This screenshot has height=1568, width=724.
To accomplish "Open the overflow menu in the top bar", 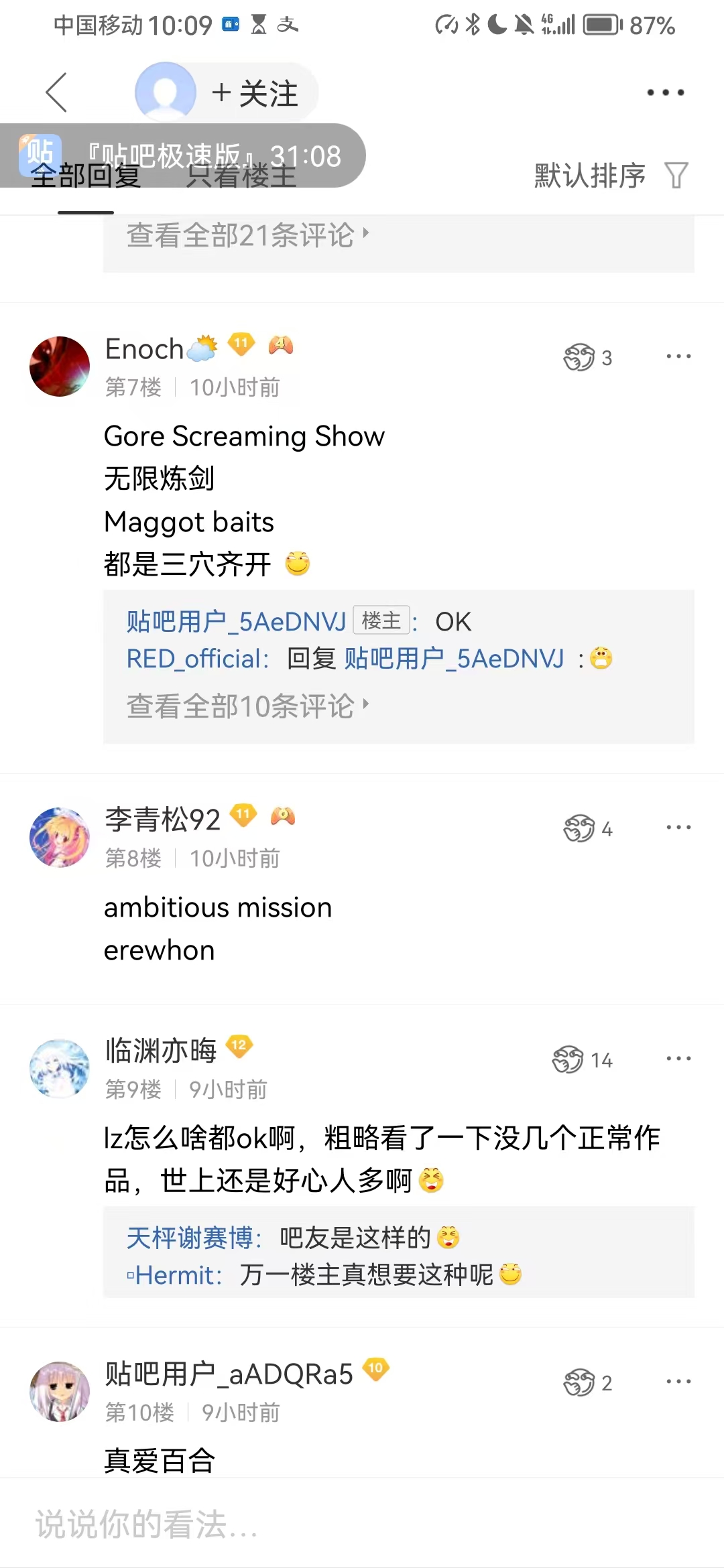I will point(665,92).
